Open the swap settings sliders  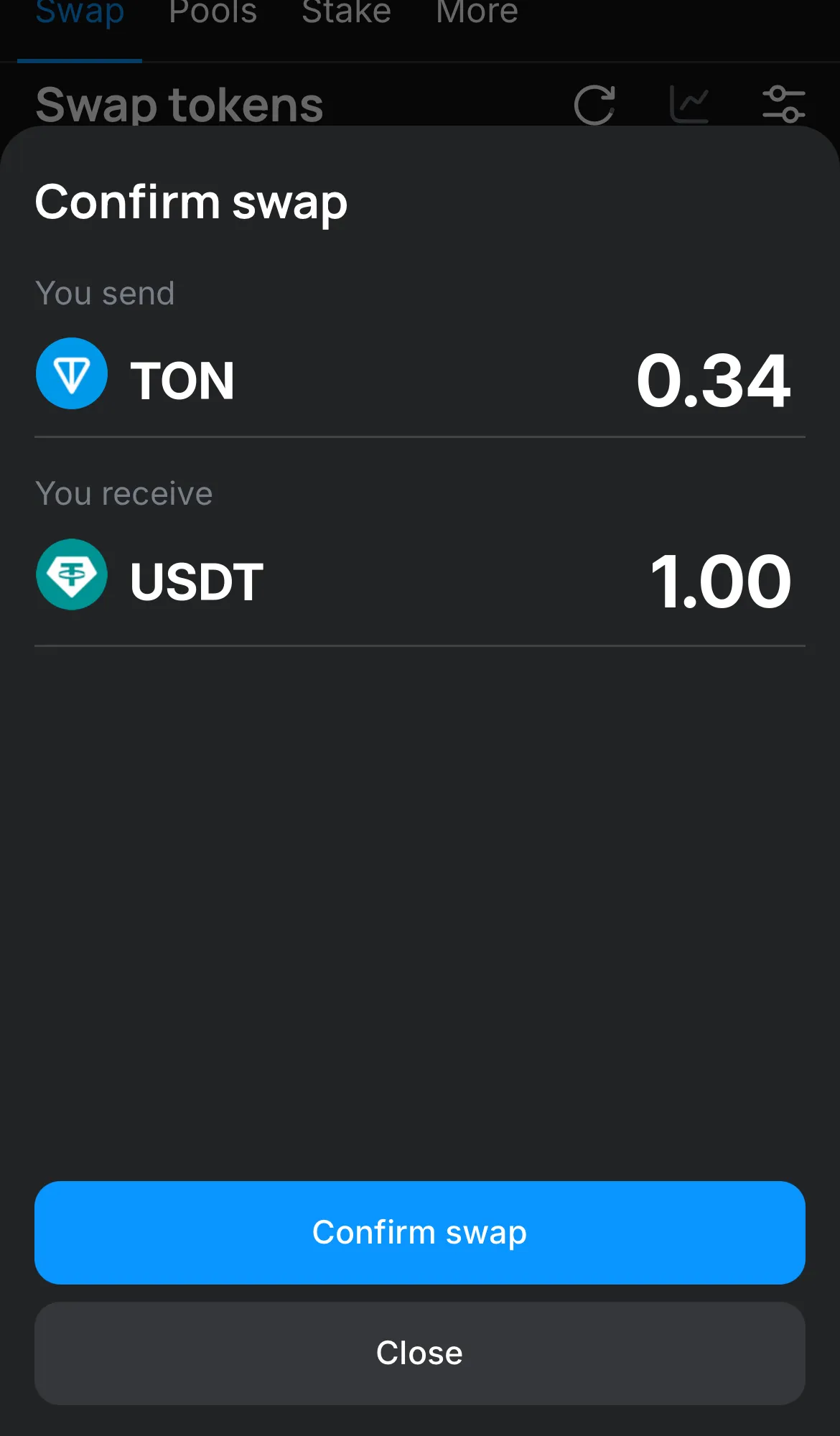(785, 104)
